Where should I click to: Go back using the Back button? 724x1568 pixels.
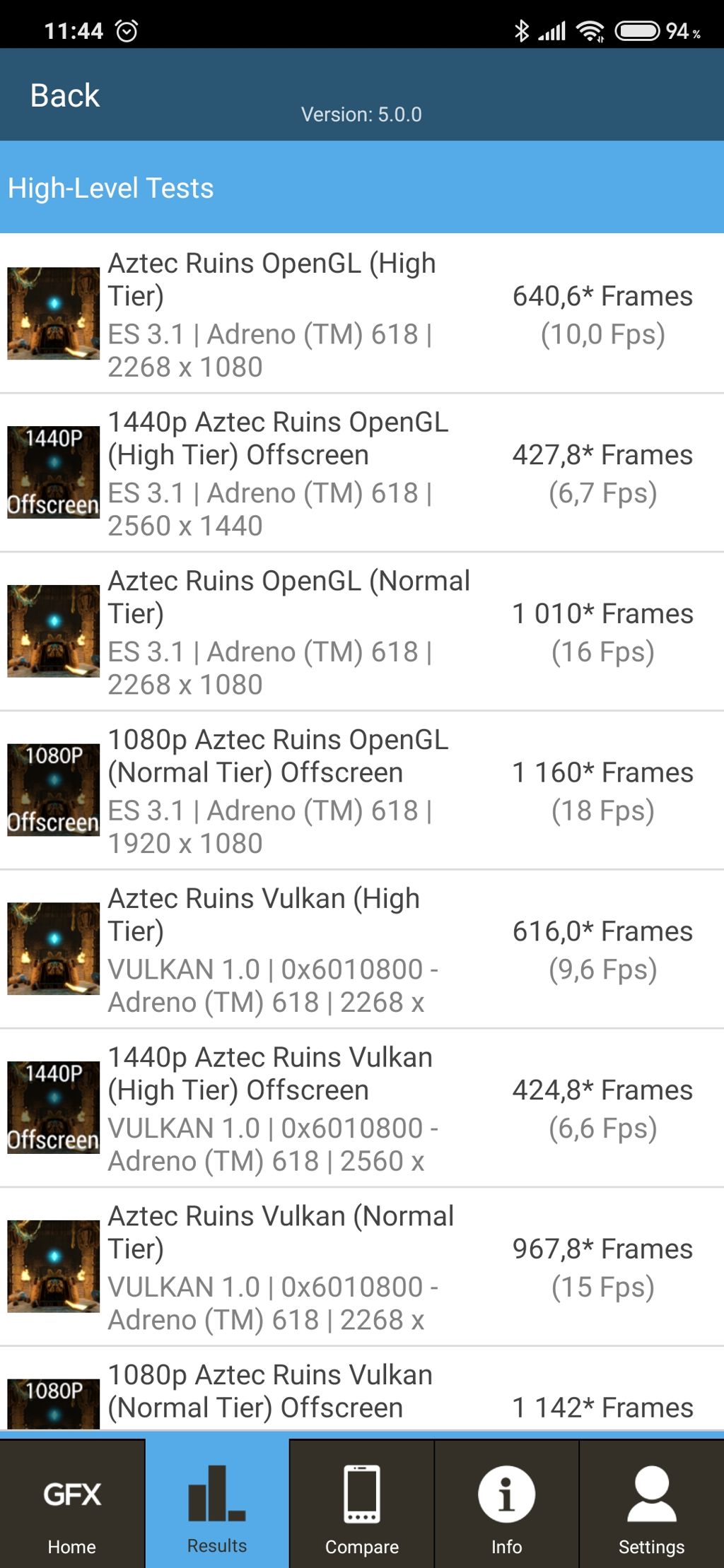pos(64,95)
